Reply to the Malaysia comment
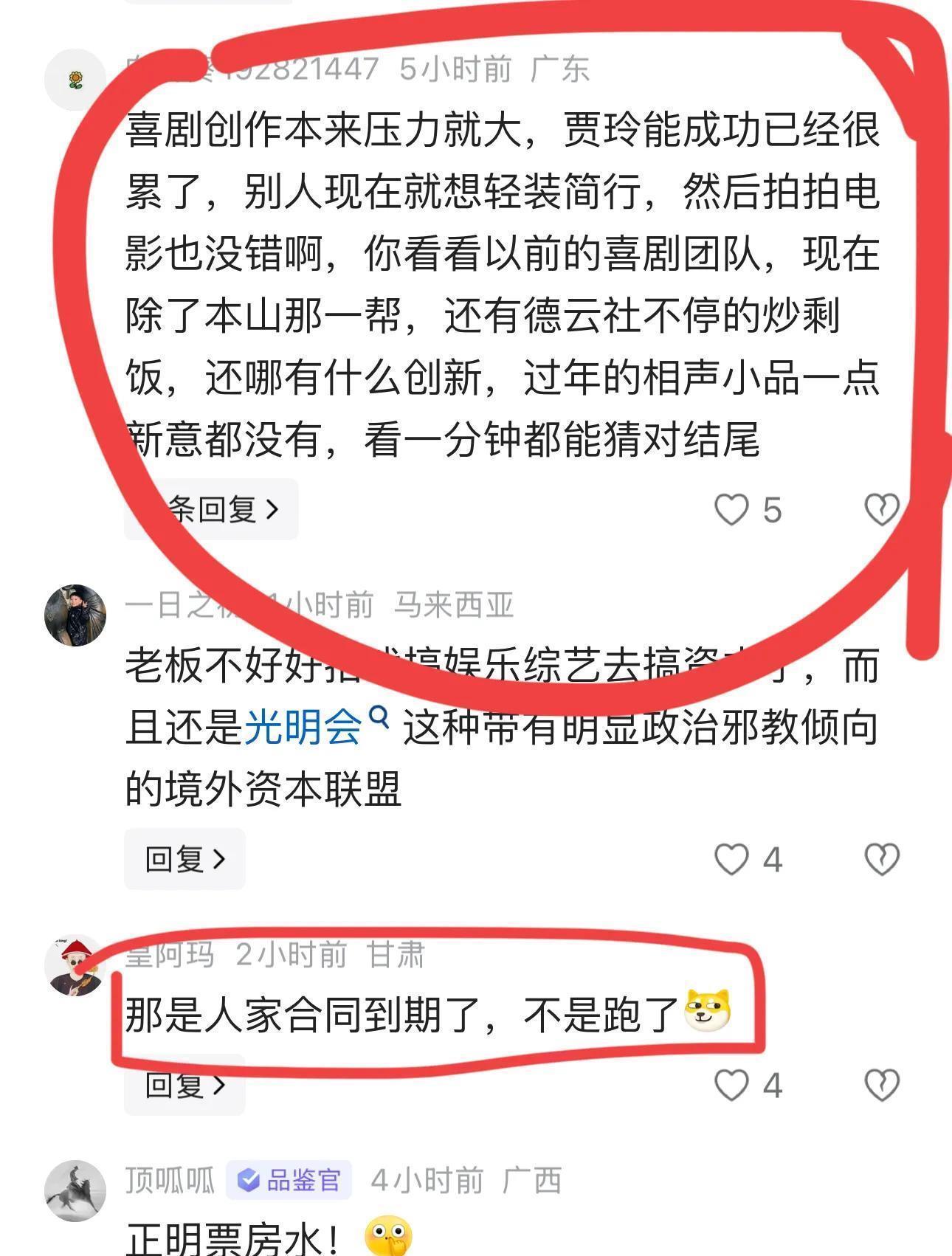Image resolution: width=952 pixels, height=1256 pixels. (184, 859)
